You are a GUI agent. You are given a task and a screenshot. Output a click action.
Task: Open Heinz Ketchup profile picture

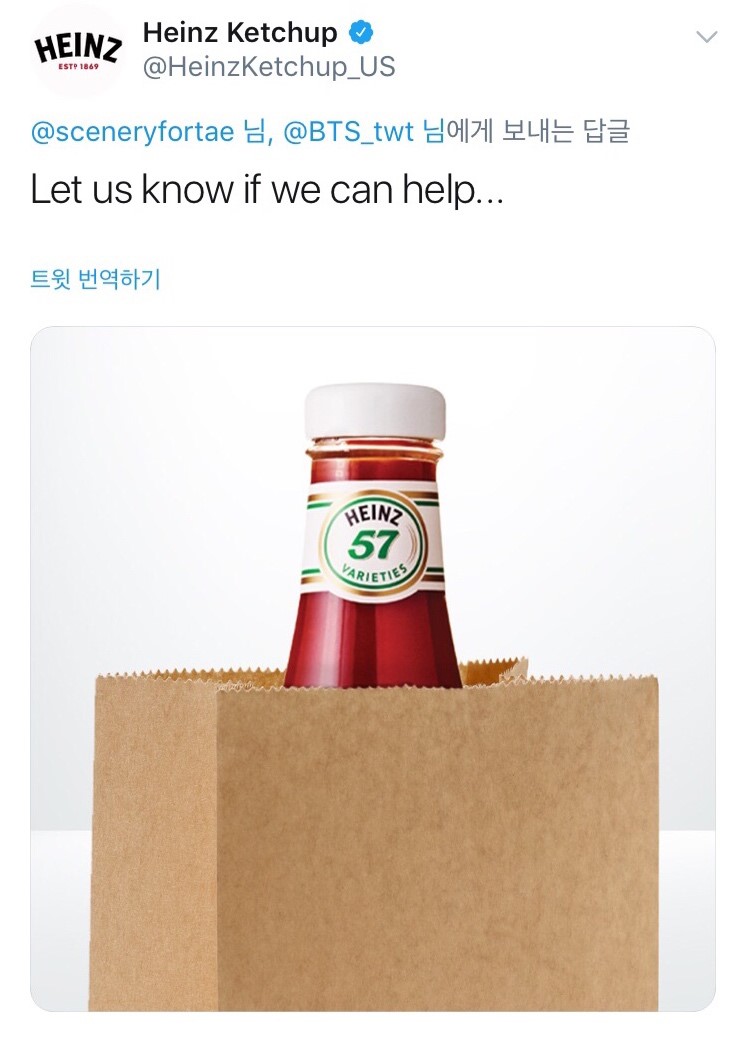[77, 51]
